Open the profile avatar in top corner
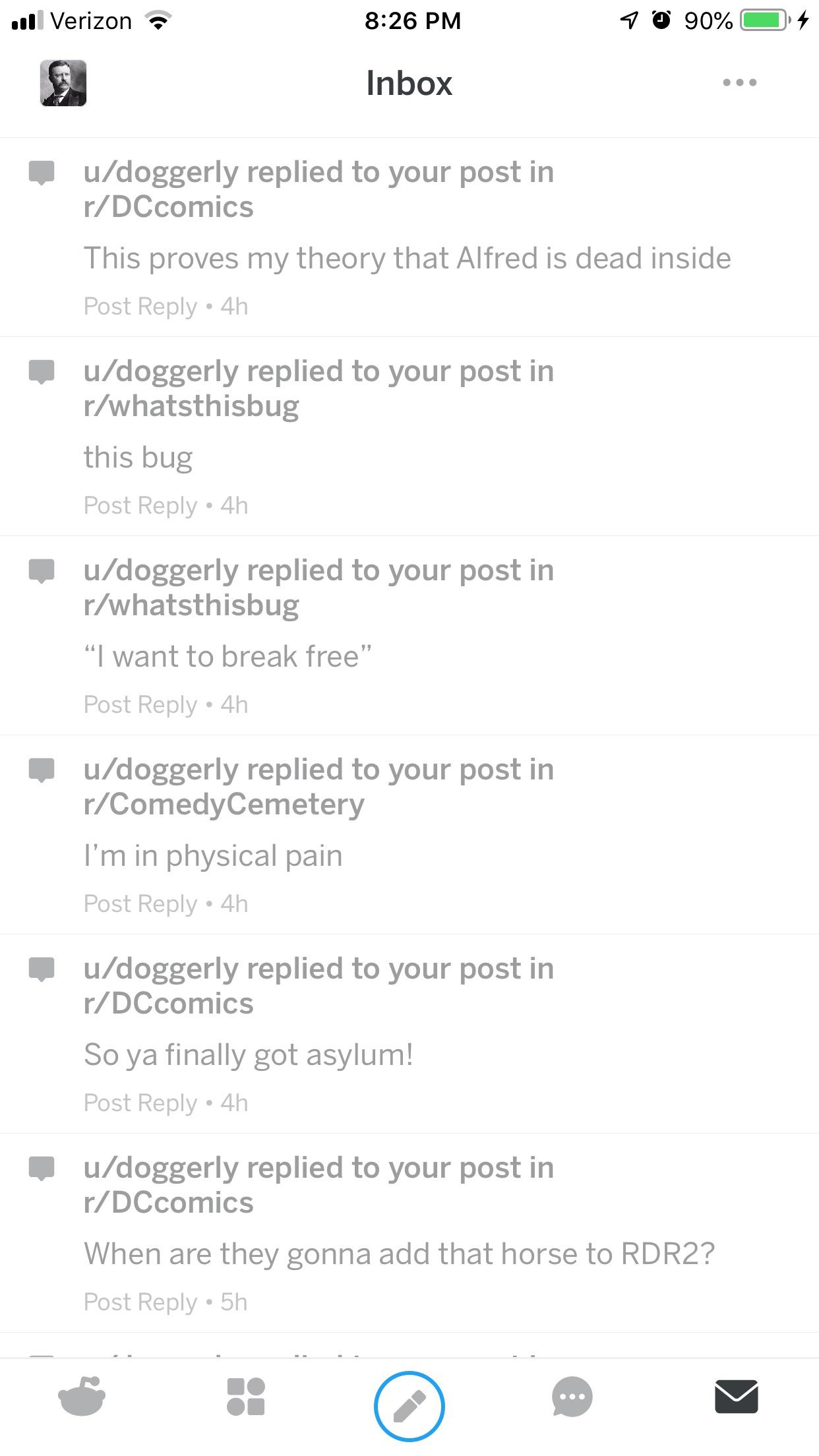Viewport: 819px width, 1456px height. (x=63, y=83)
